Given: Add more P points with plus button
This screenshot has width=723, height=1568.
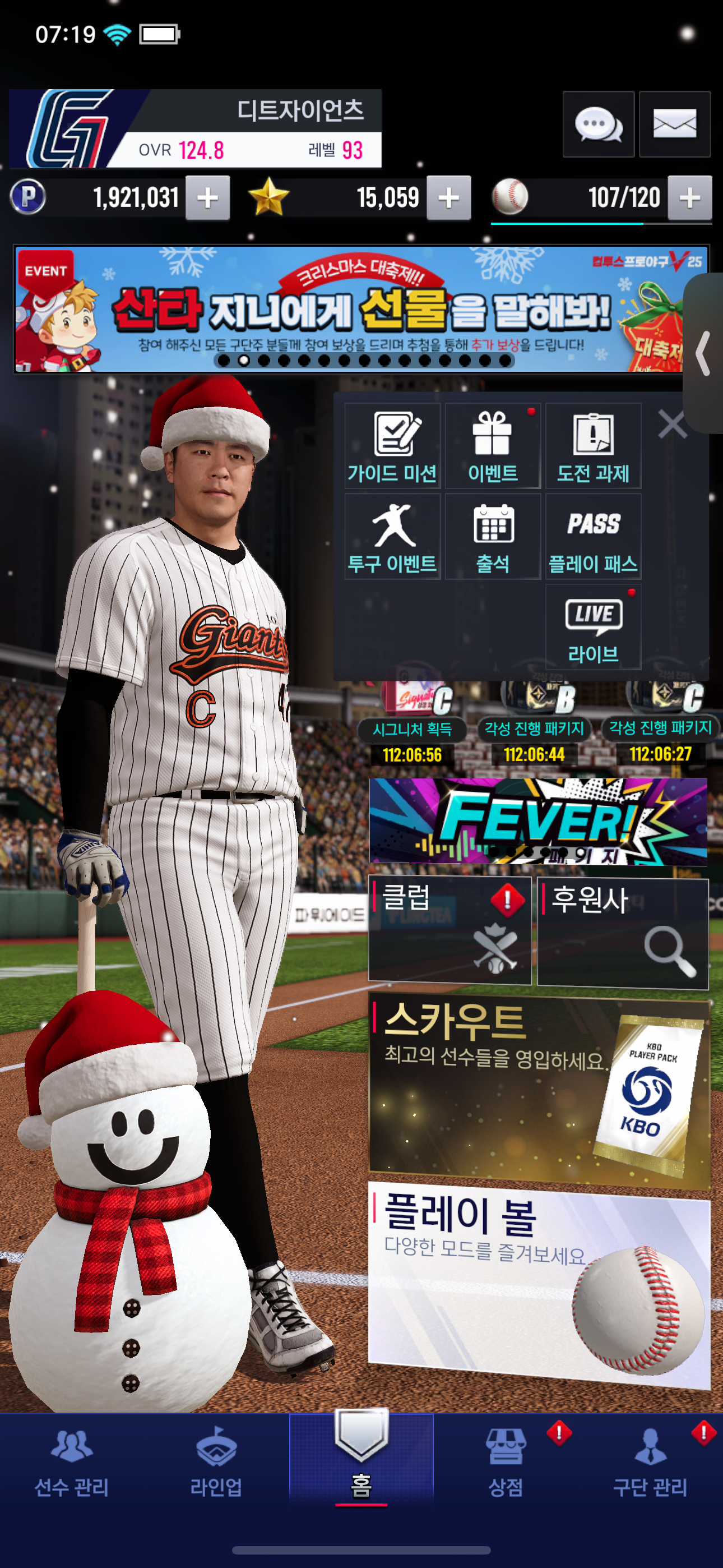Looking at the screenshot, I should click(x=207, y=198).
